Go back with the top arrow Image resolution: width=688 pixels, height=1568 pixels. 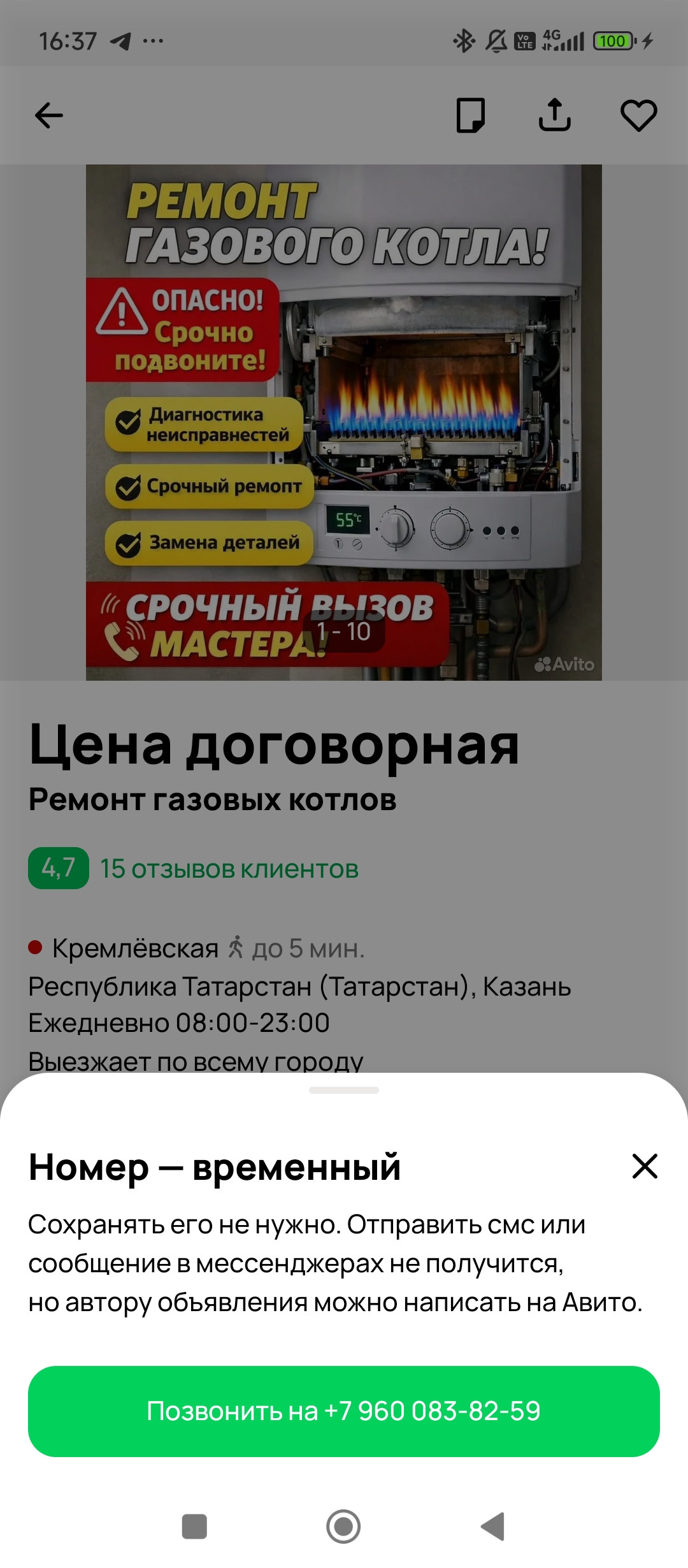click(49, 115)
